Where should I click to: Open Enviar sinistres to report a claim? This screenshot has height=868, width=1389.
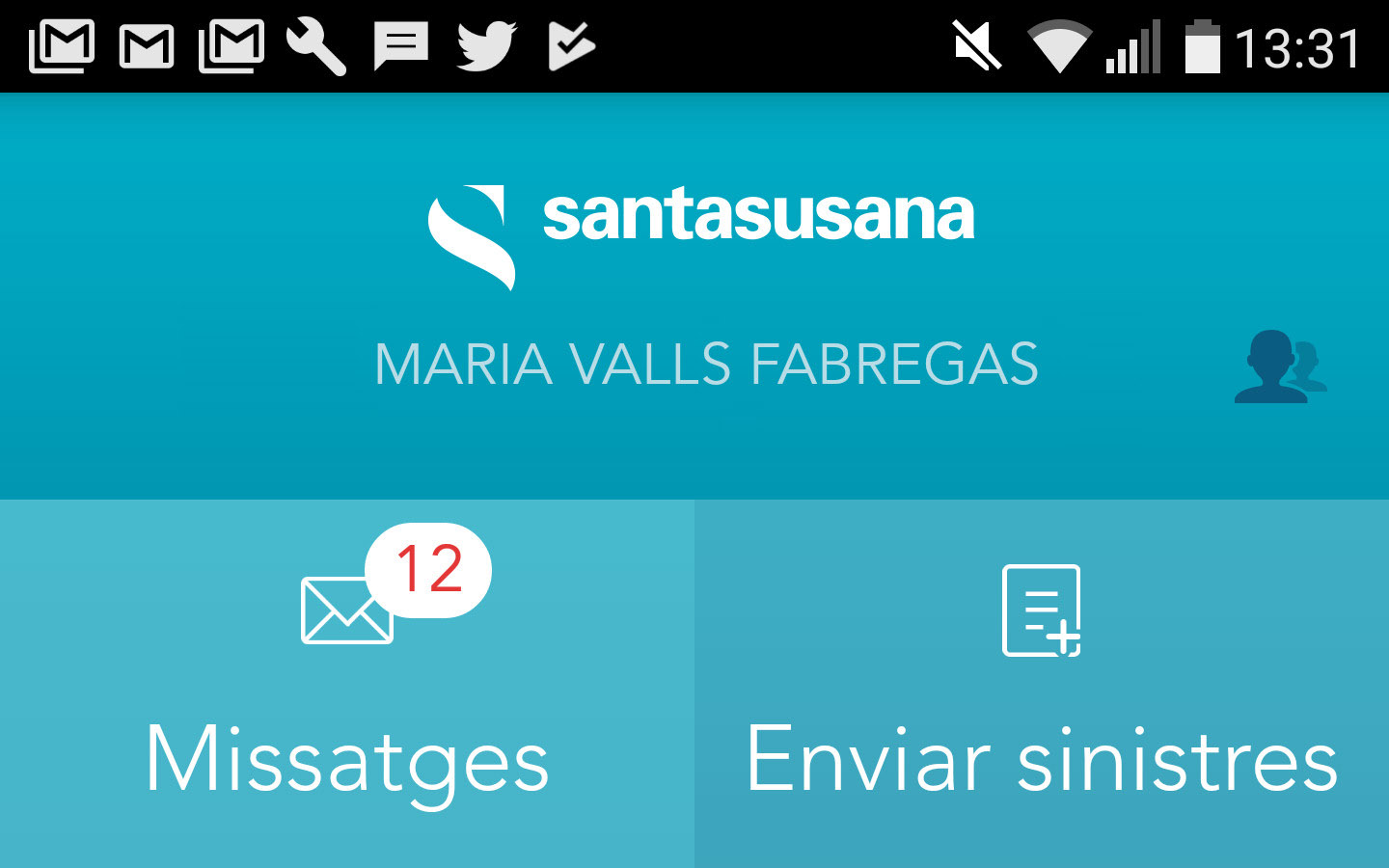coord(1042,685)
